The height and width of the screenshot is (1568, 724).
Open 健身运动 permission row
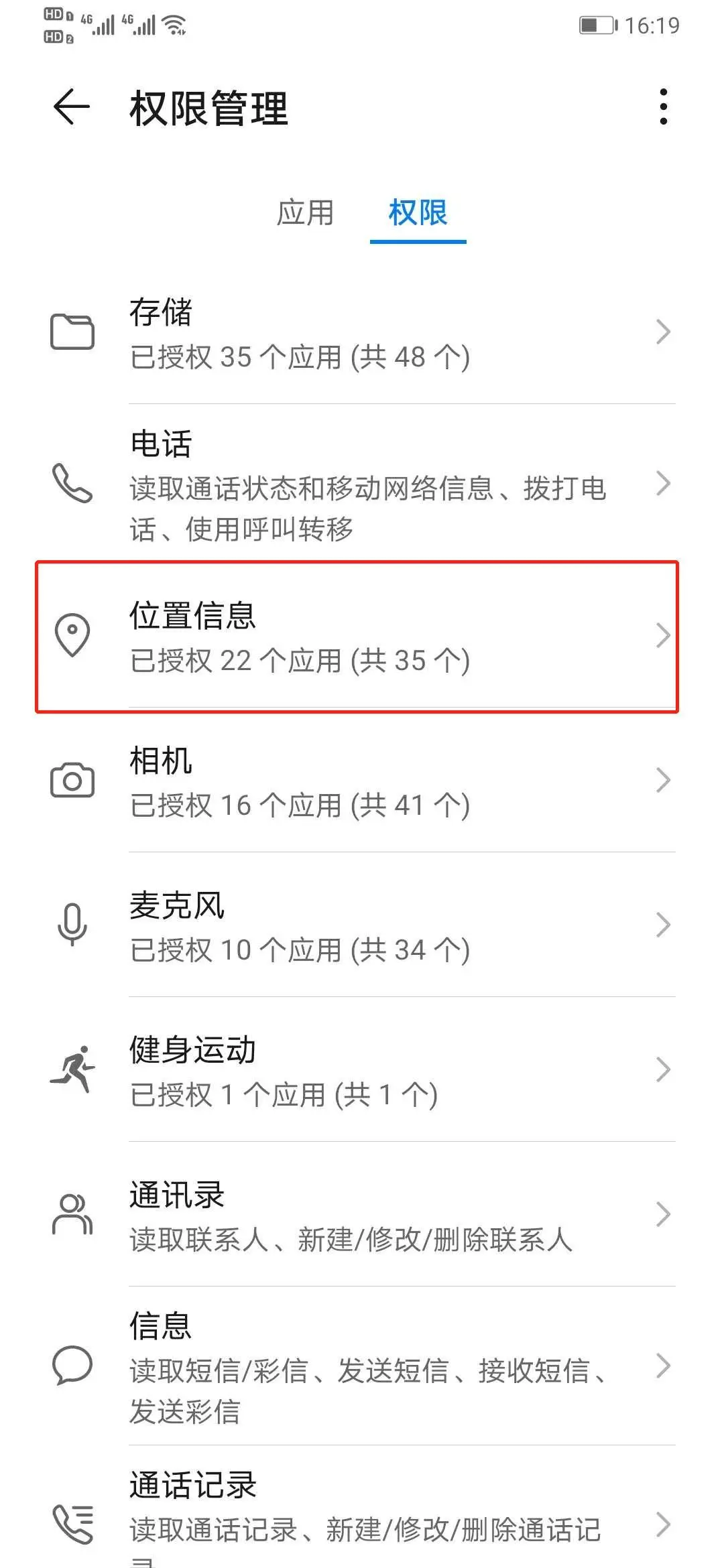click(x=362, y=1070)
